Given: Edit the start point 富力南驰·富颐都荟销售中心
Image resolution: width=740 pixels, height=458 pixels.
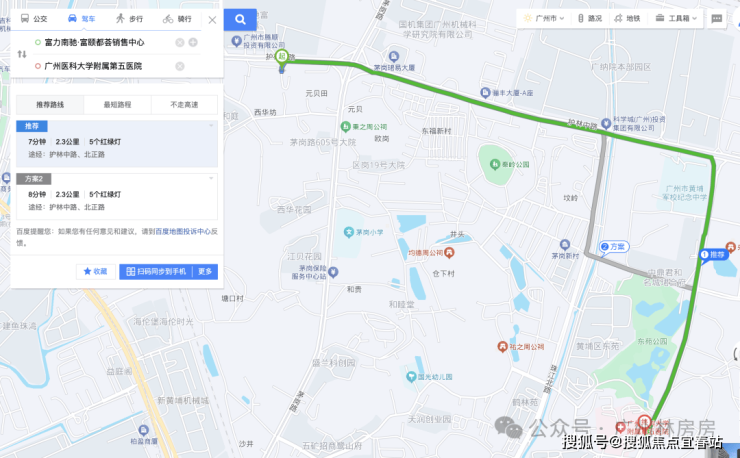Looking at the screenshot, I should pos(95,43).
